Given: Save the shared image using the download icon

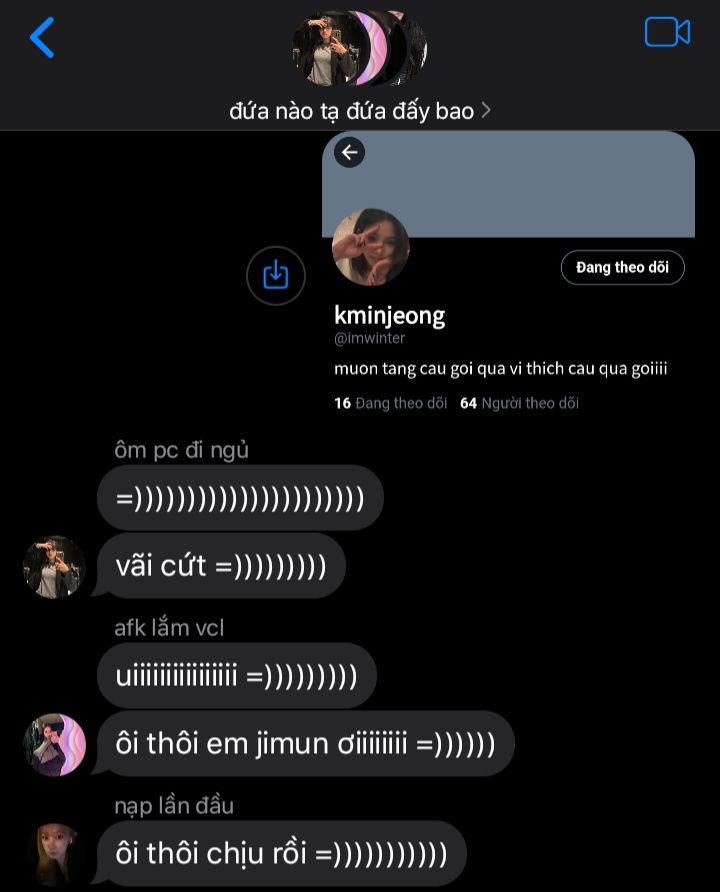Looking at the screenshot, I should coord(275,275).
